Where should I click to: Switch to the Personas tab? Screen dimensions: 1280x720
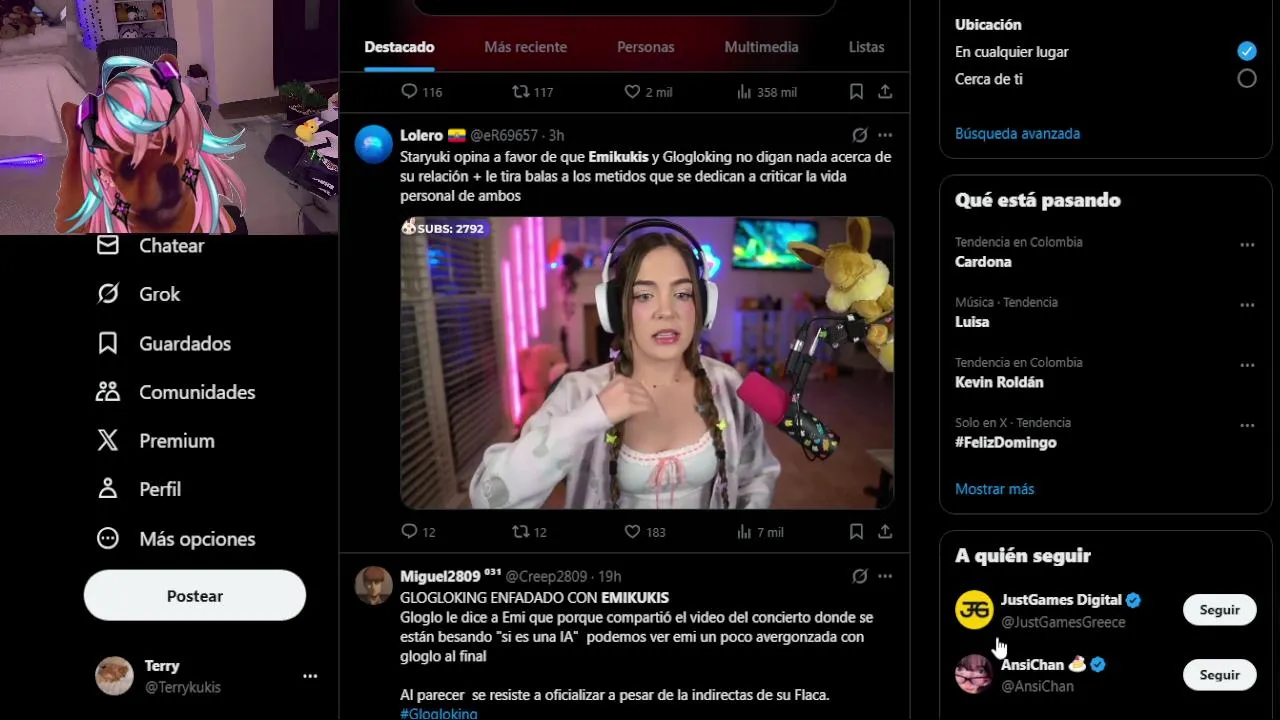pyautogui.click(x=645, y=47)
